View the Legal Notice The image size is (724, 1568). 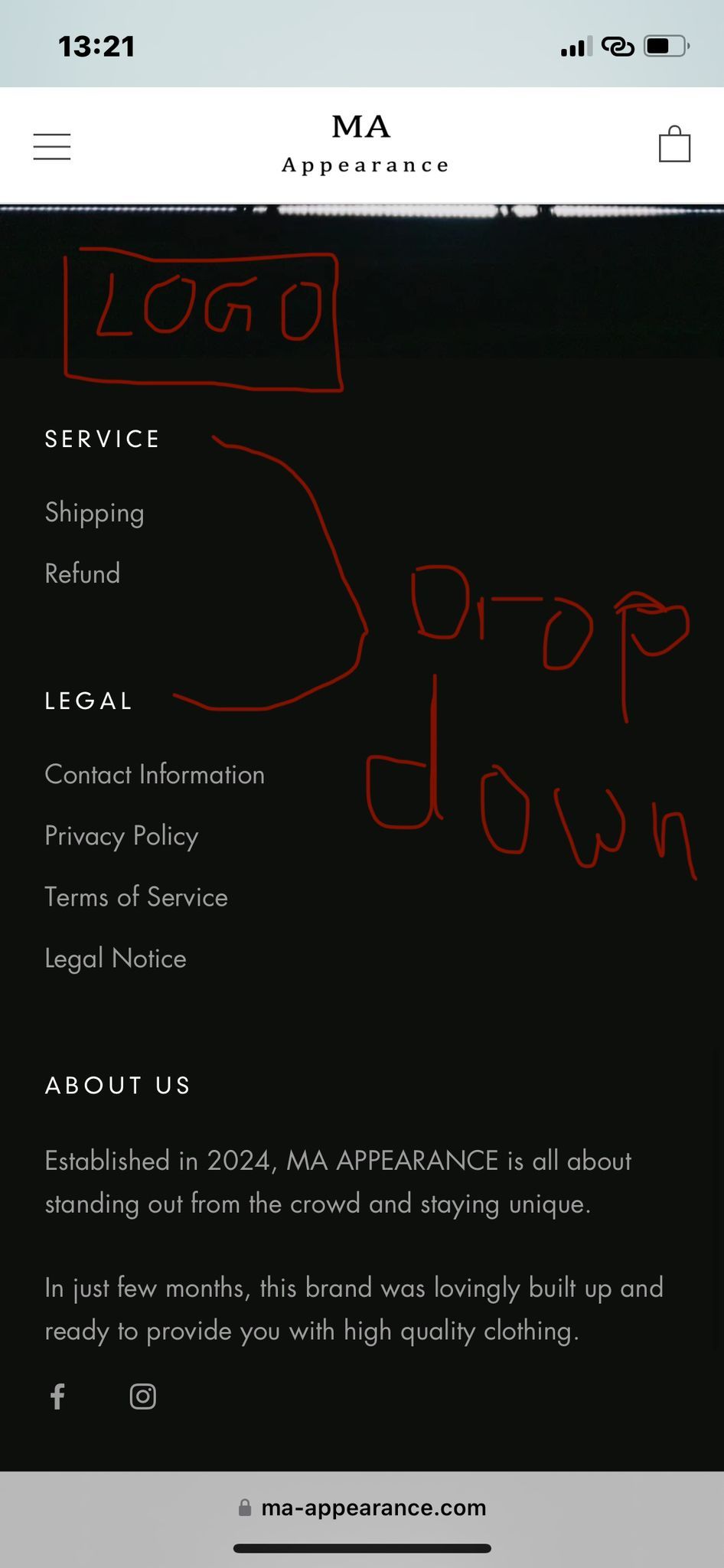pyautogui.click(x=116, y=958)
